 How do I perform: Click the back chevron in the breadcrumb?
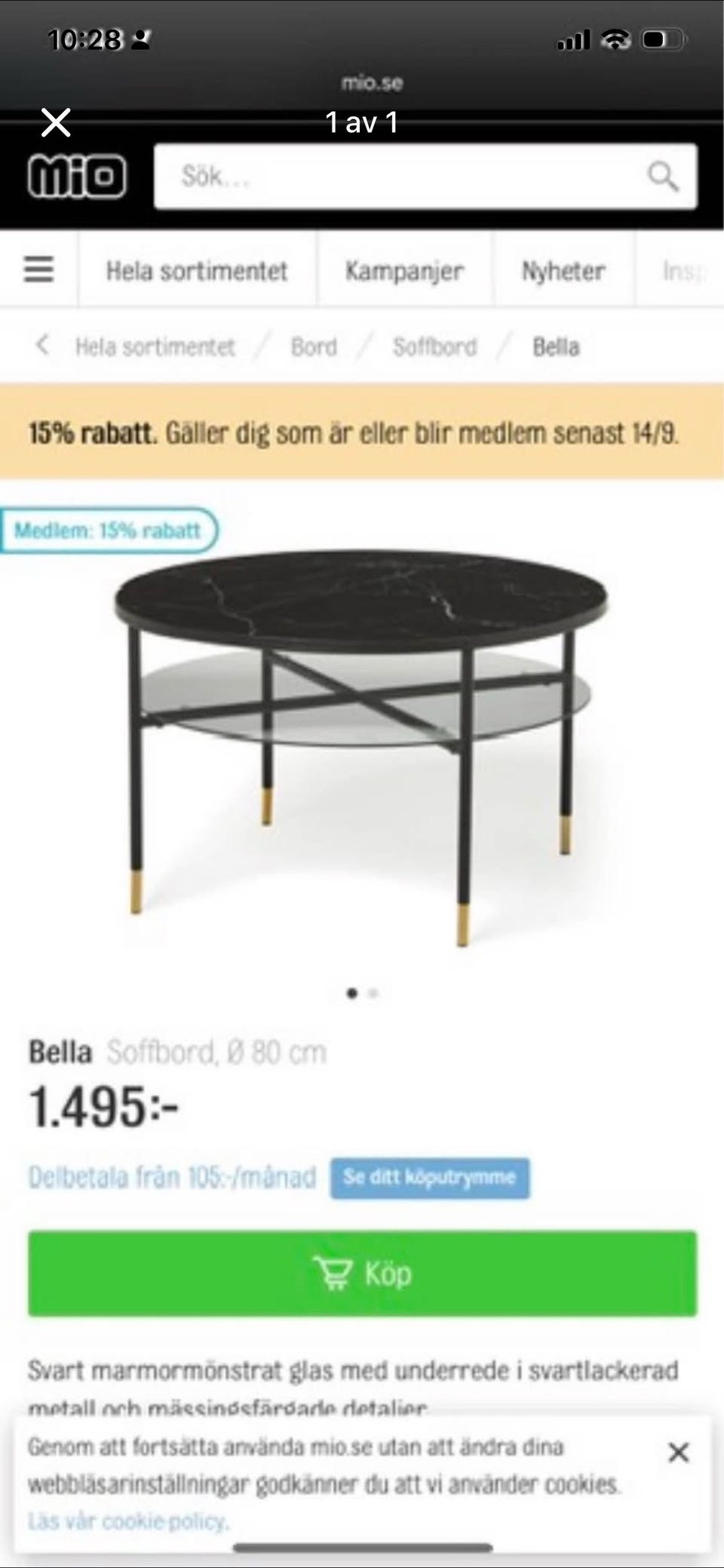click(43, 346)
